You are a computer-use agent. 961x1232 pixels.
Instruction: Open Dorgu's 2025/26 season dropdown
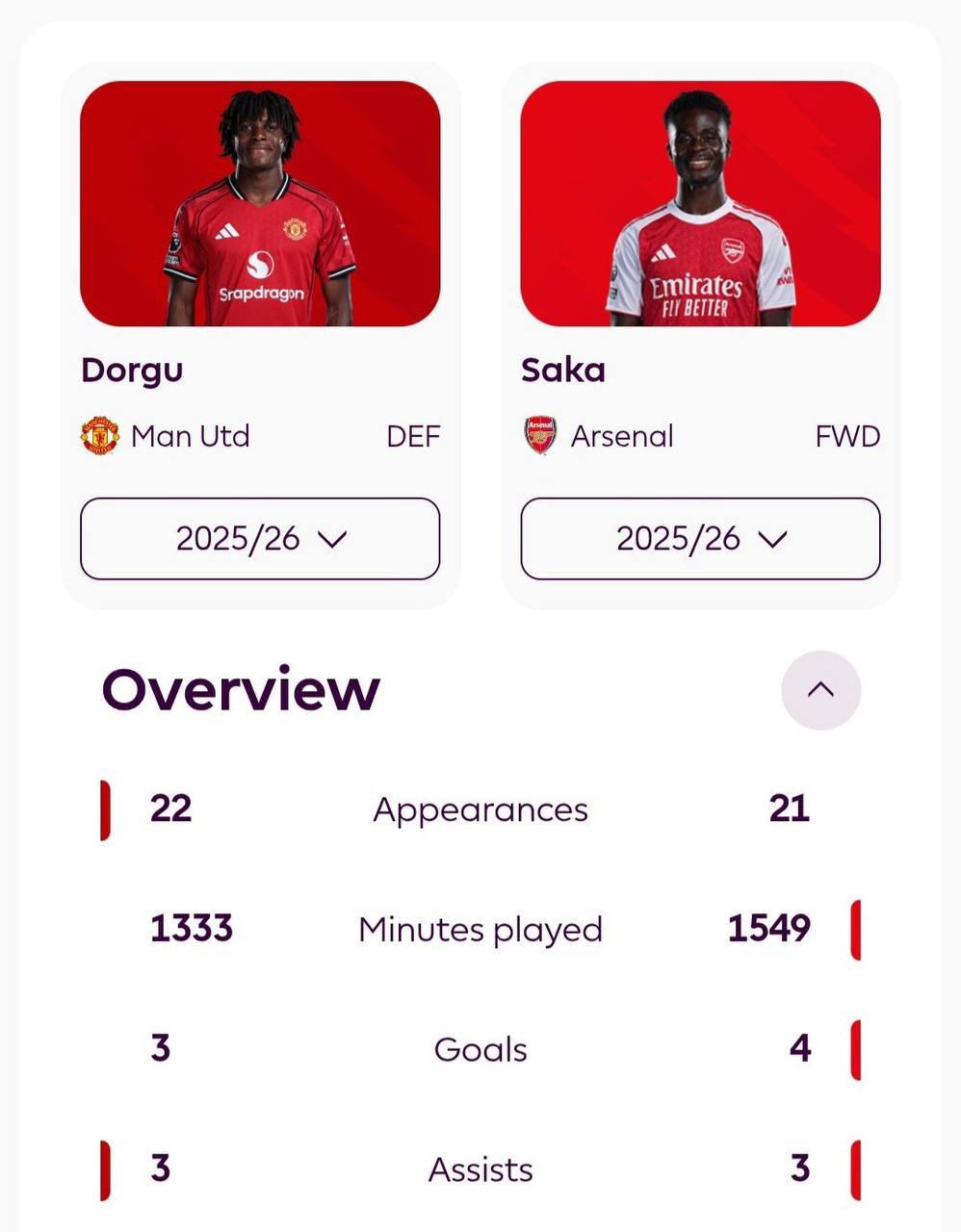coord(260,539)
